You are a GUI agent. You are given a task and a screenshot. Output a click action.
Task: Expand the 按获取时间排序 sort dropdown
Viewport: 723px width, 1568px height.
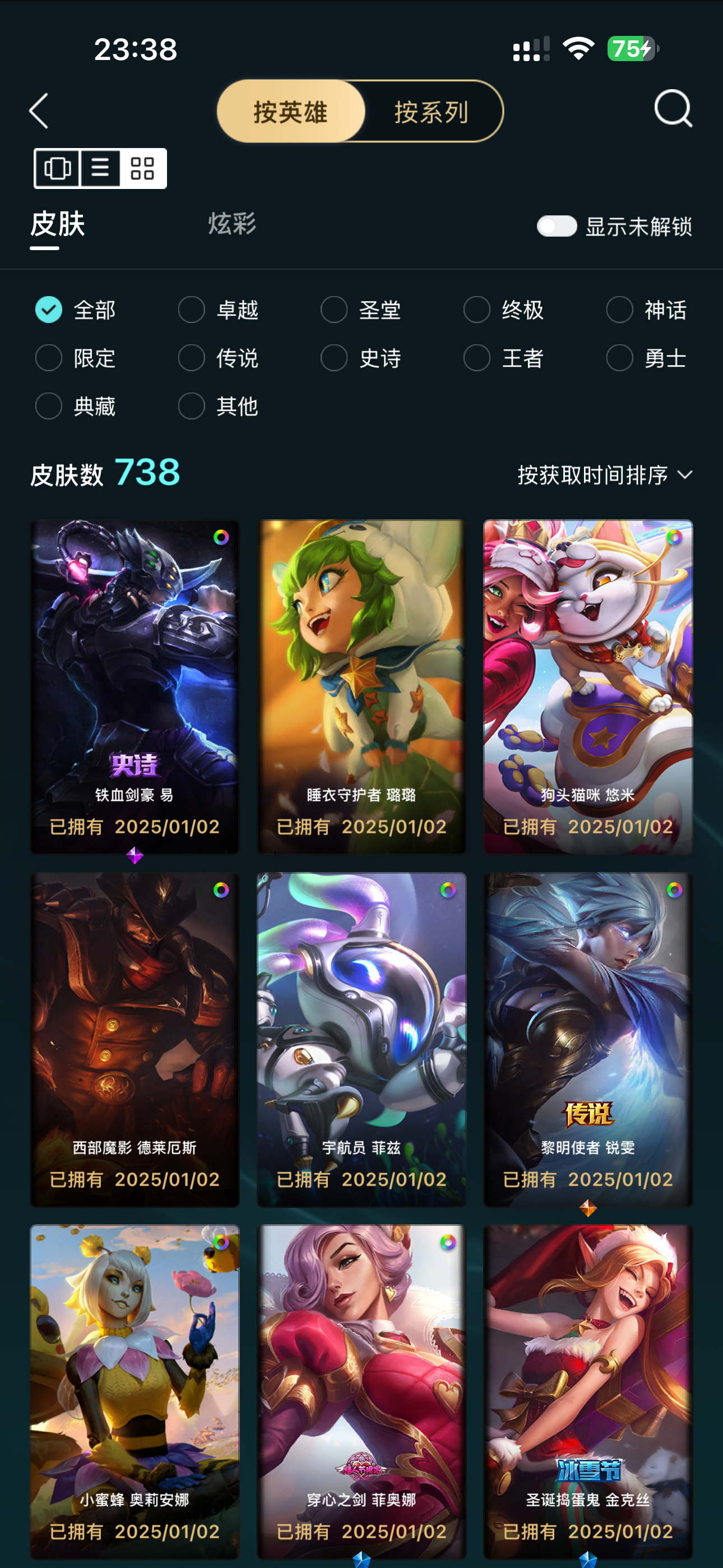tap(605, 475)
